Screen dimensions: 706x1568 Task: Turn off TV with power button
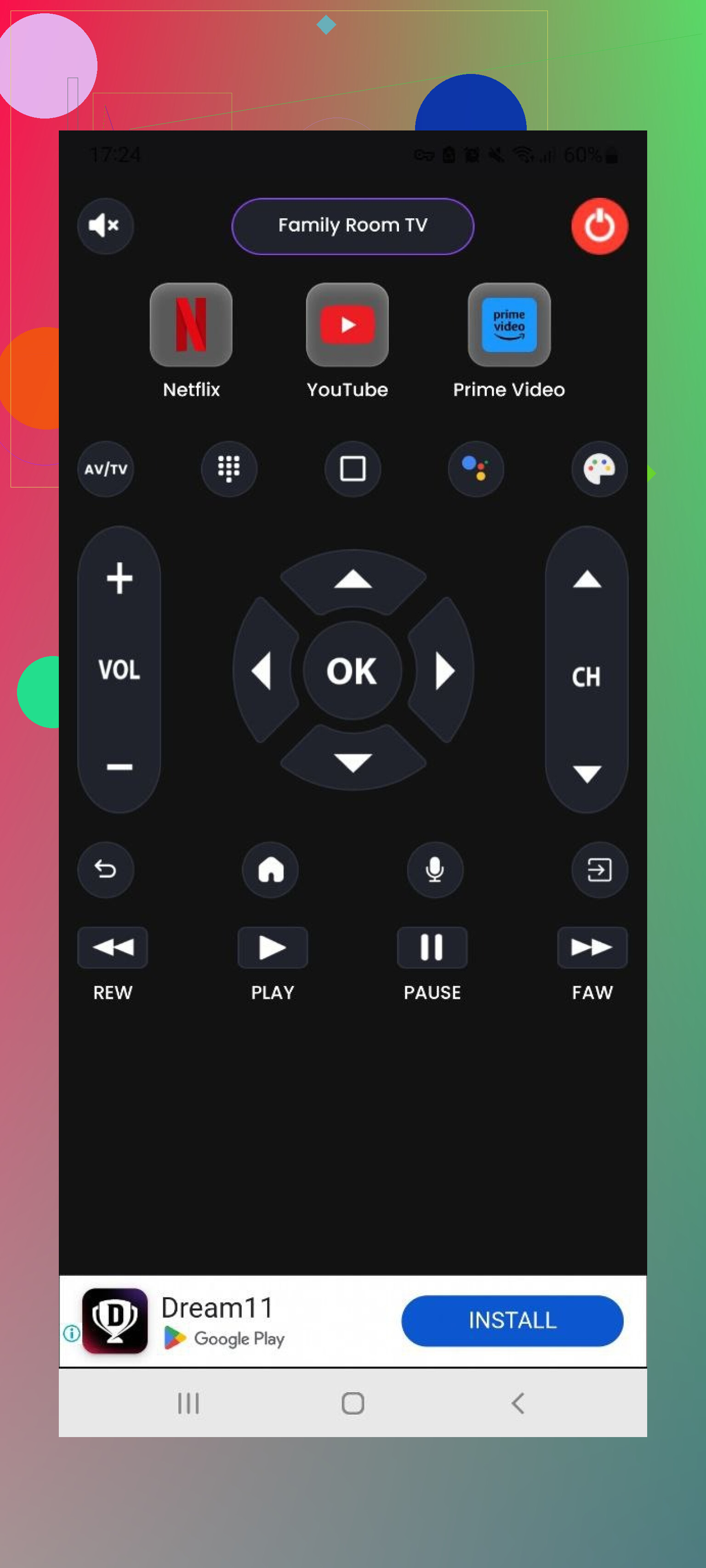click(x=599, y=226)
